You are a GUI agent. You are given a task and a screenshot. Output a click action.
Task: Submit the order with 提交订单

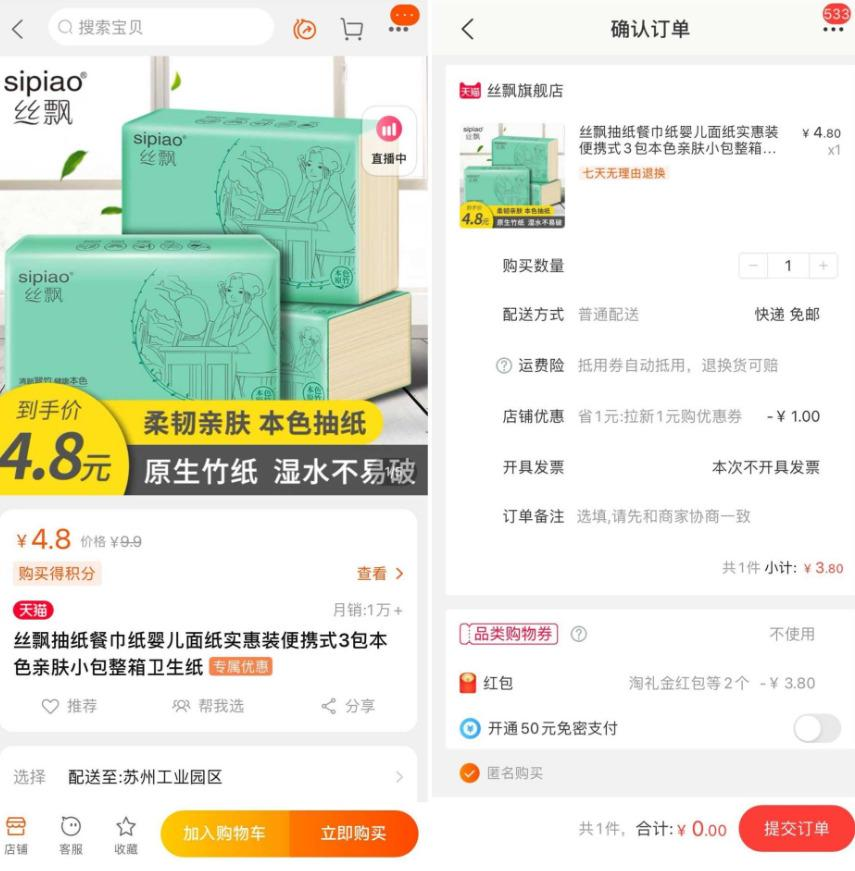click(796, 829)
